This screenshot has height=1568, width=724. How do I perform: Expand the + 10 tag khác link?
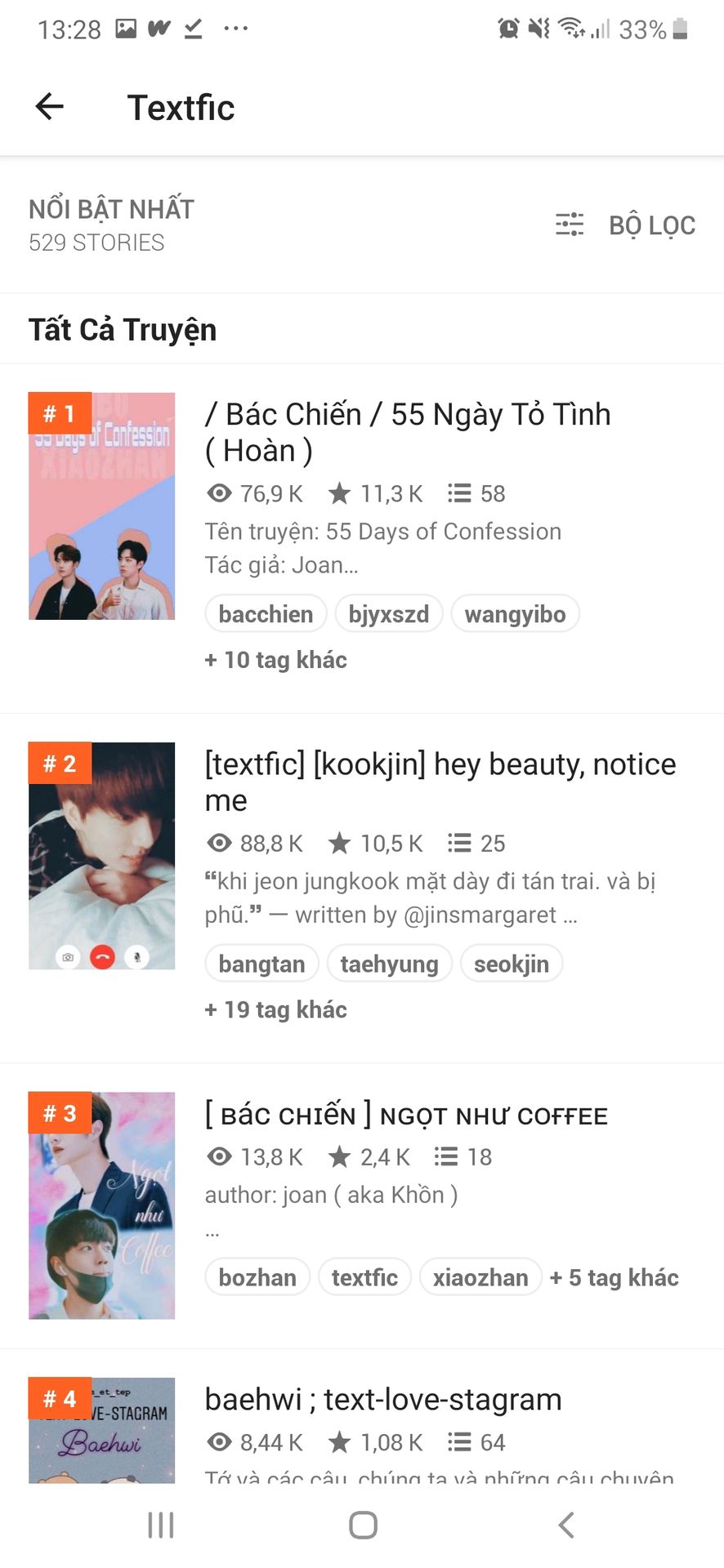coord(276,660)
